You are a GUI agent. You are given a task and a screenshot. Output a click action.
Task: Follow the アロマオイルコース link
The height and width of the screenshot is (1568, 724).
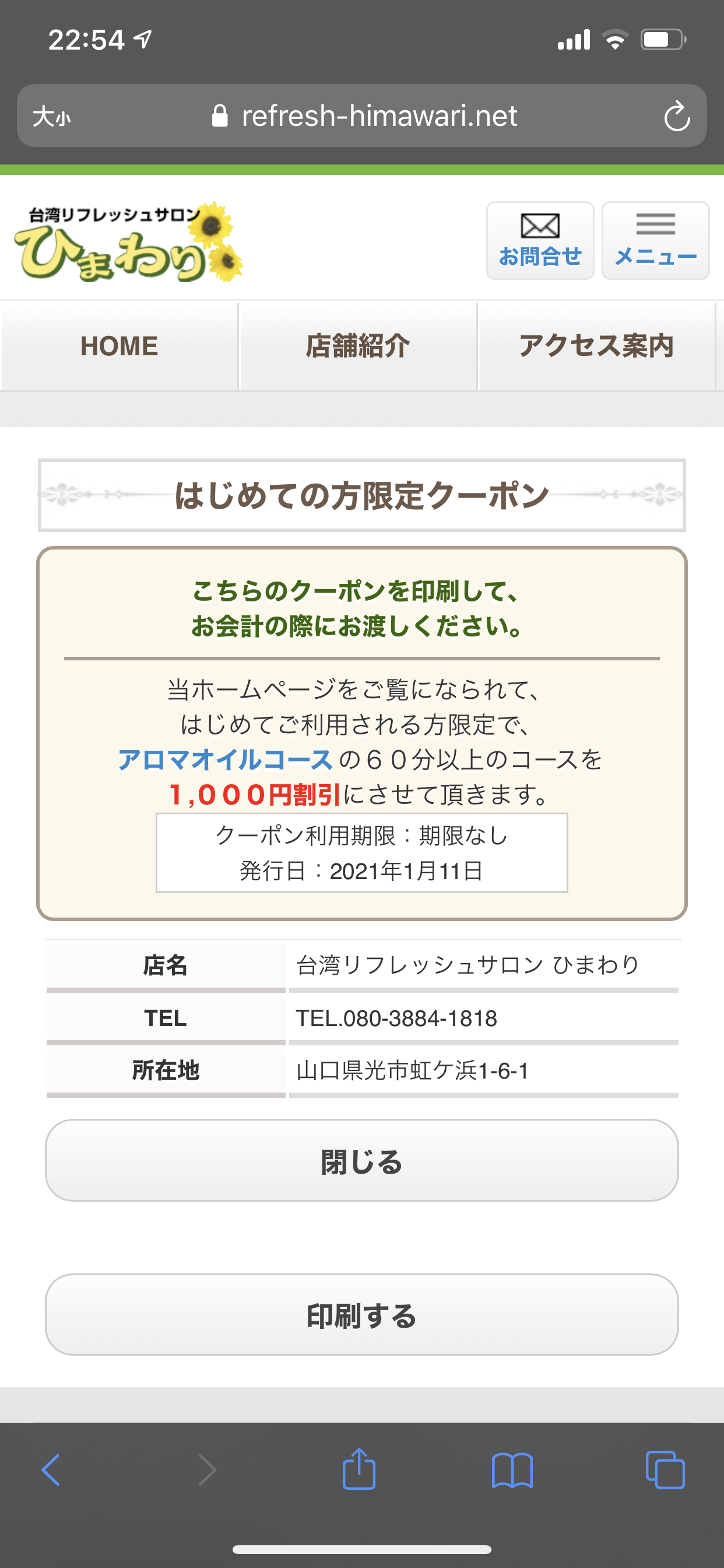click(x=225, y=759)
